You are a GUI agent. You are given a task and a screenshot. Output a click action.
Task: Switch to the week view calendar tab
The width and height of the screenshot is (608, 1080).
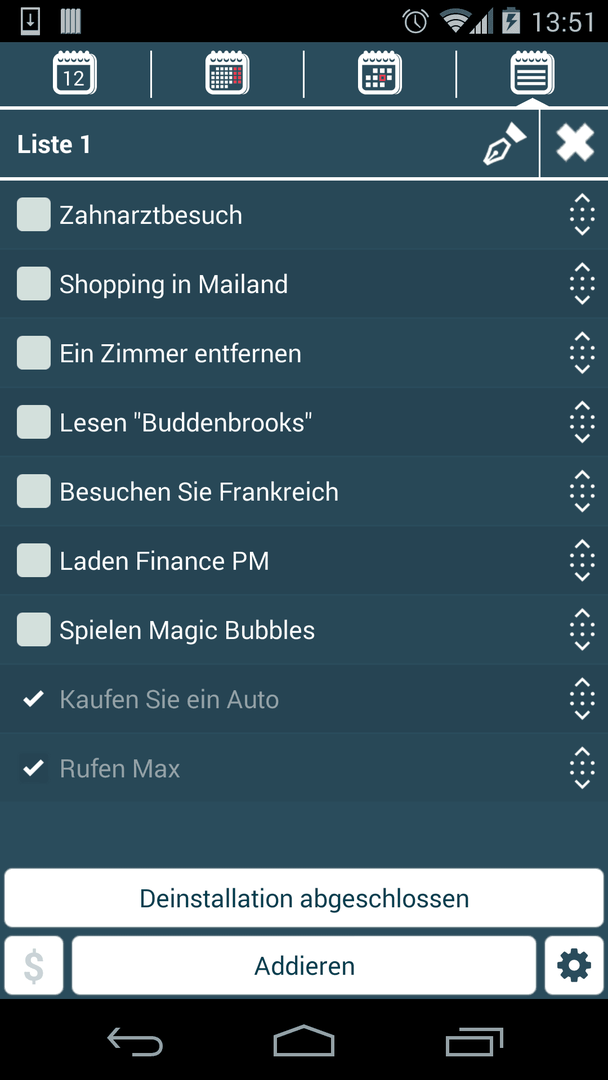(x=380, y=73)
